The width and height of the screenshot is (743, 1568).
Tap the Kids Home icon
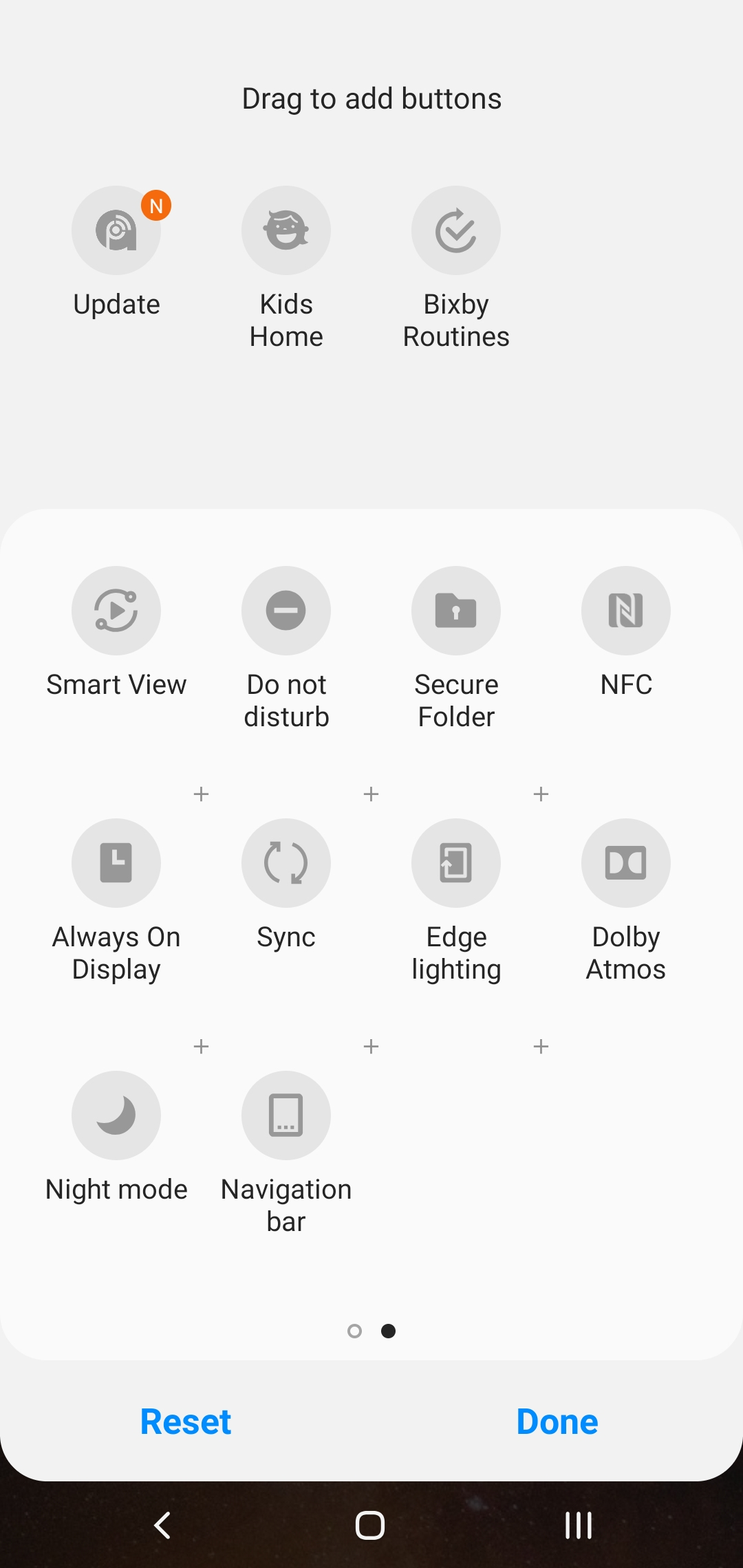coord(286,230)
